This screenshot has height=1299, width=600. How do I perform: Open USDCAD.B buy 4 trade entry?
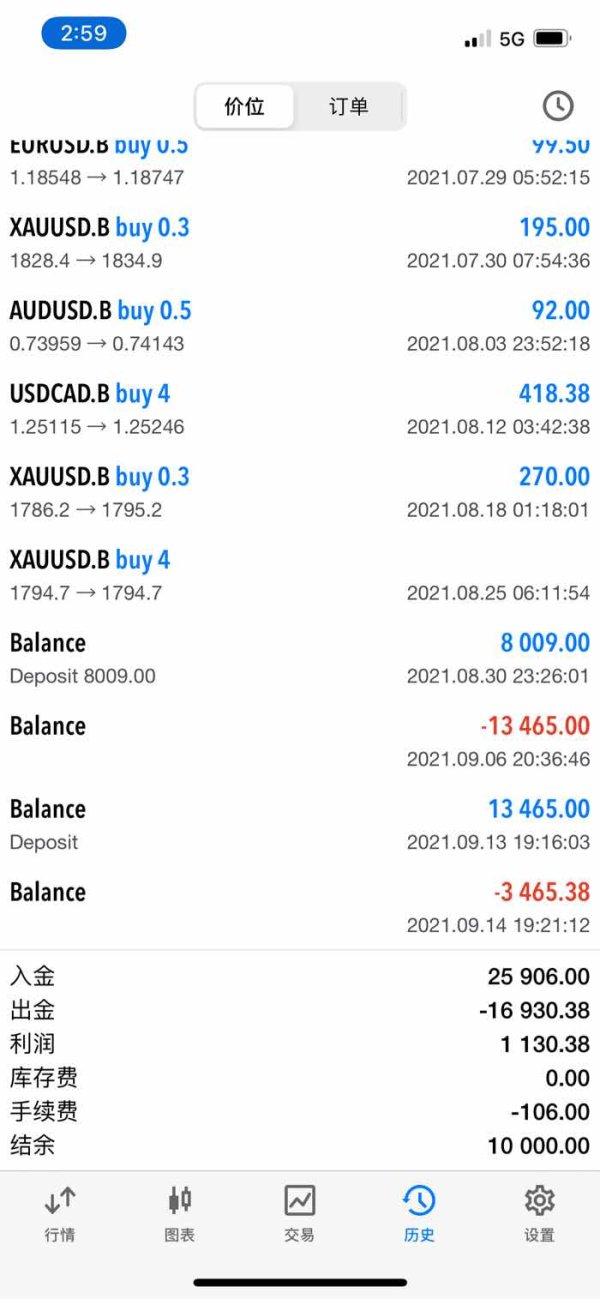pos(300,409)
